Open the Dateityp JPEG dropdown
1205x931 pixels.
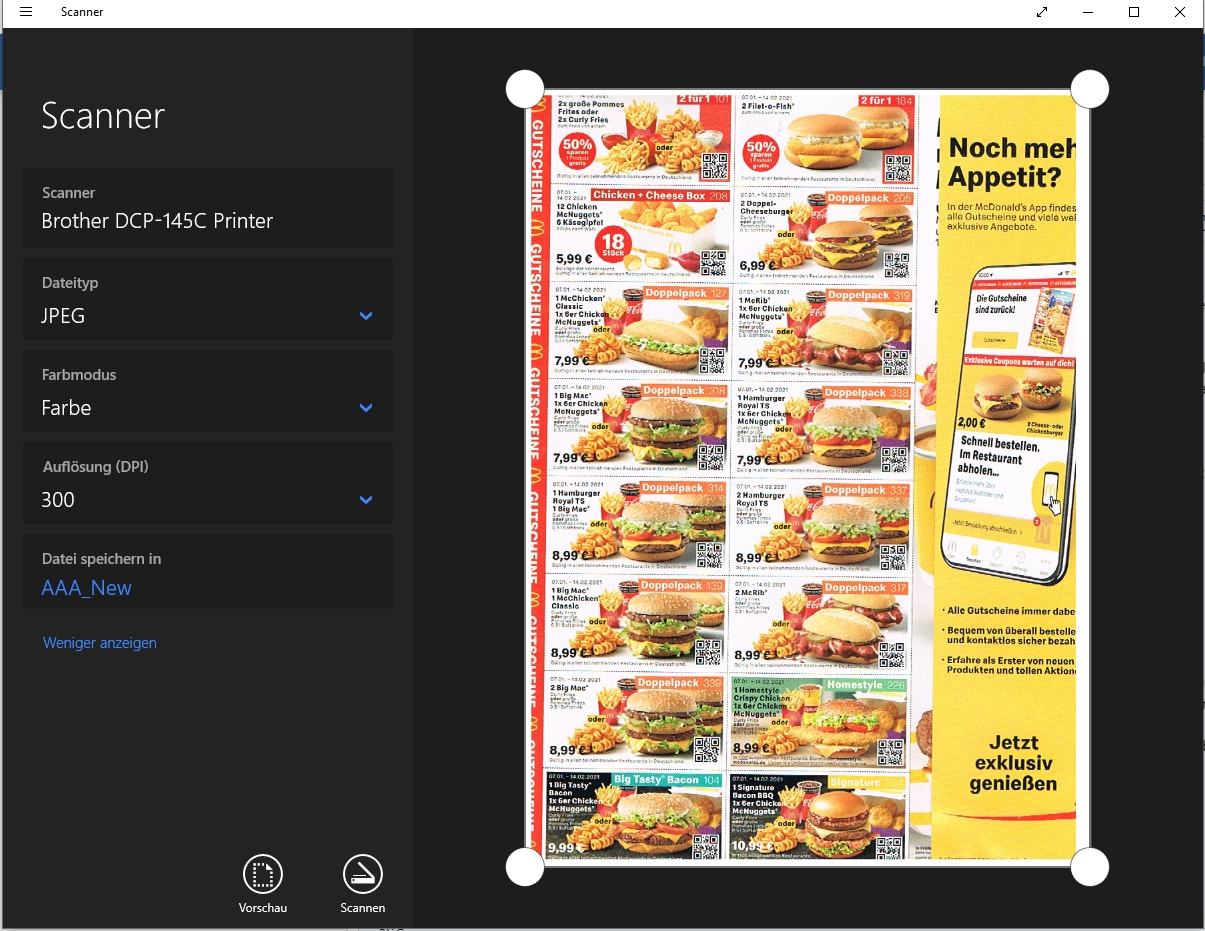pyautogui.click(x=207, y=301)
